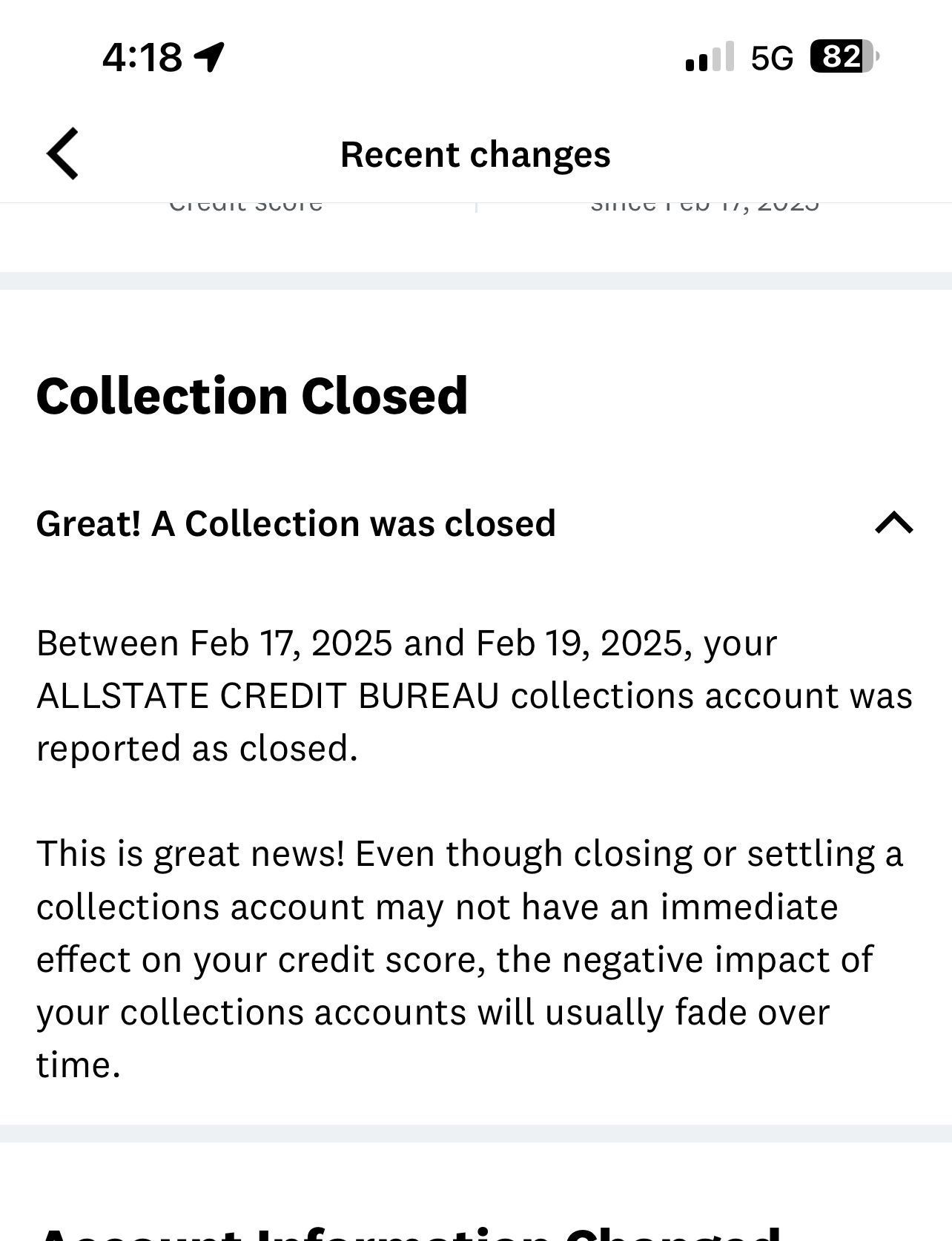This screenshot has width=952, height=1241.
Task: Go back from Recent changes
Action: [63, 153]
